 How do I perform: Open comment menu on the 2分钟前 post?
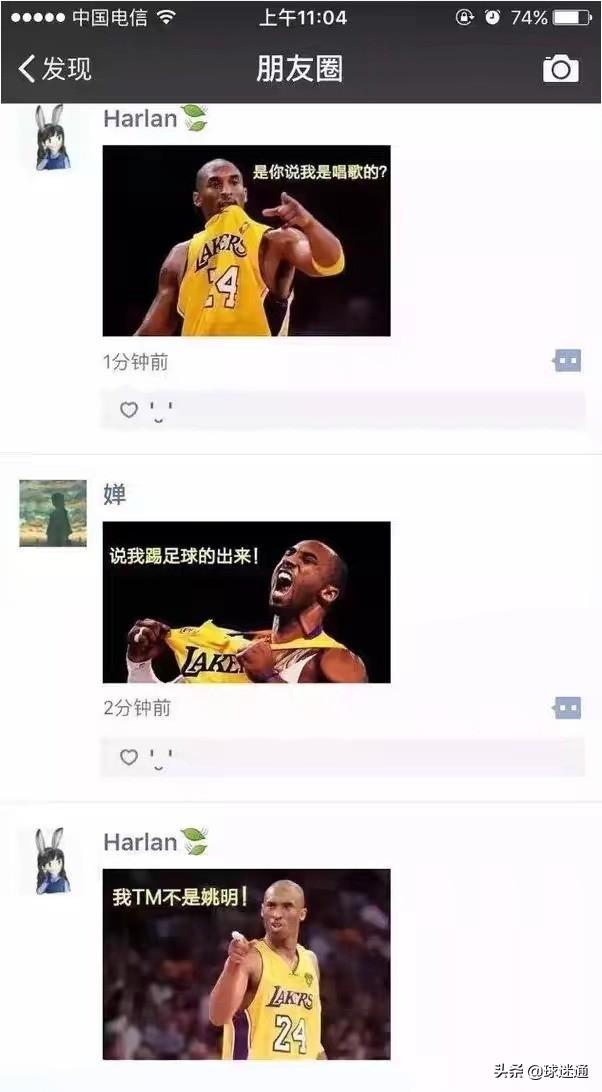[x=567, y=708]
